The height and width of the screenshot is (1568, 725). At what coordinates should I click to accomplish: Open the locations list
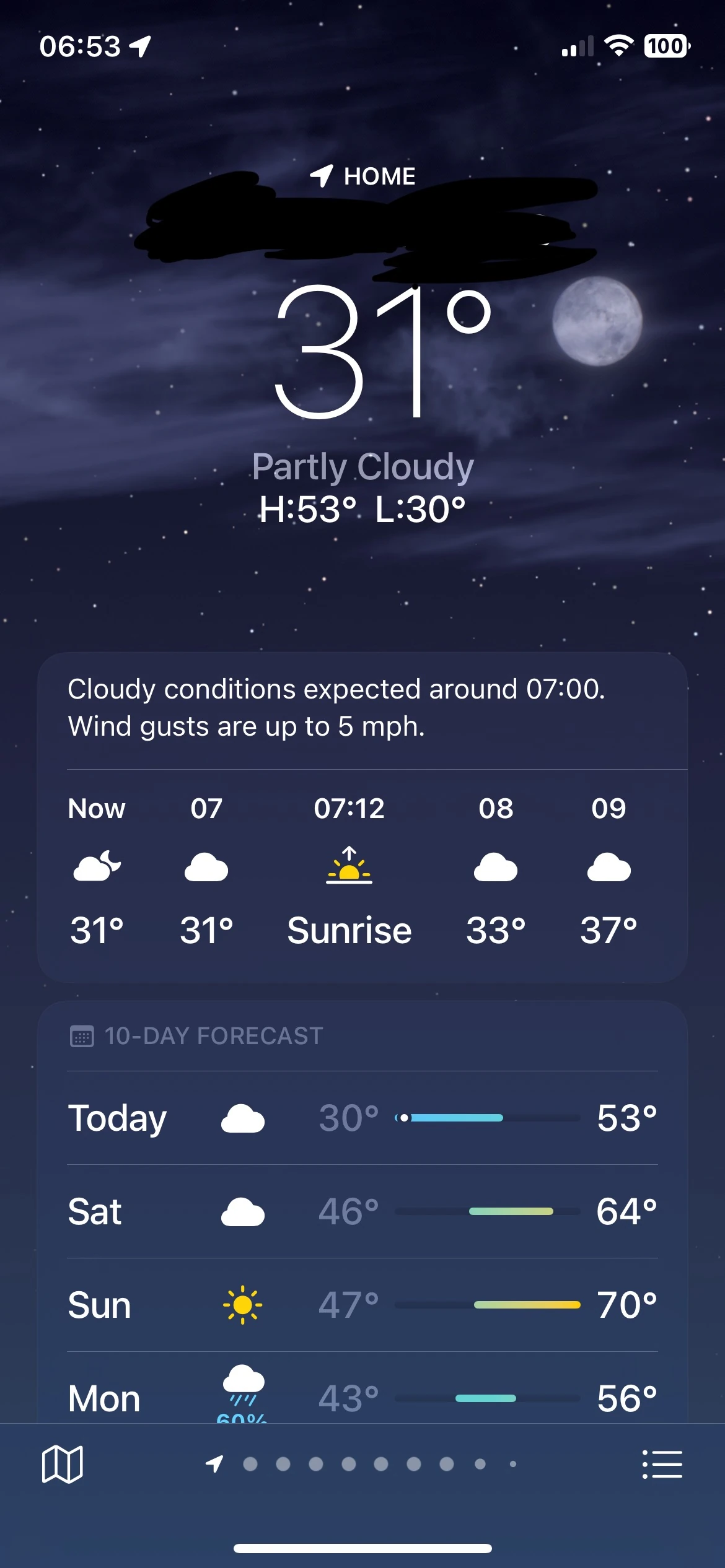(x=661, y=1463)
